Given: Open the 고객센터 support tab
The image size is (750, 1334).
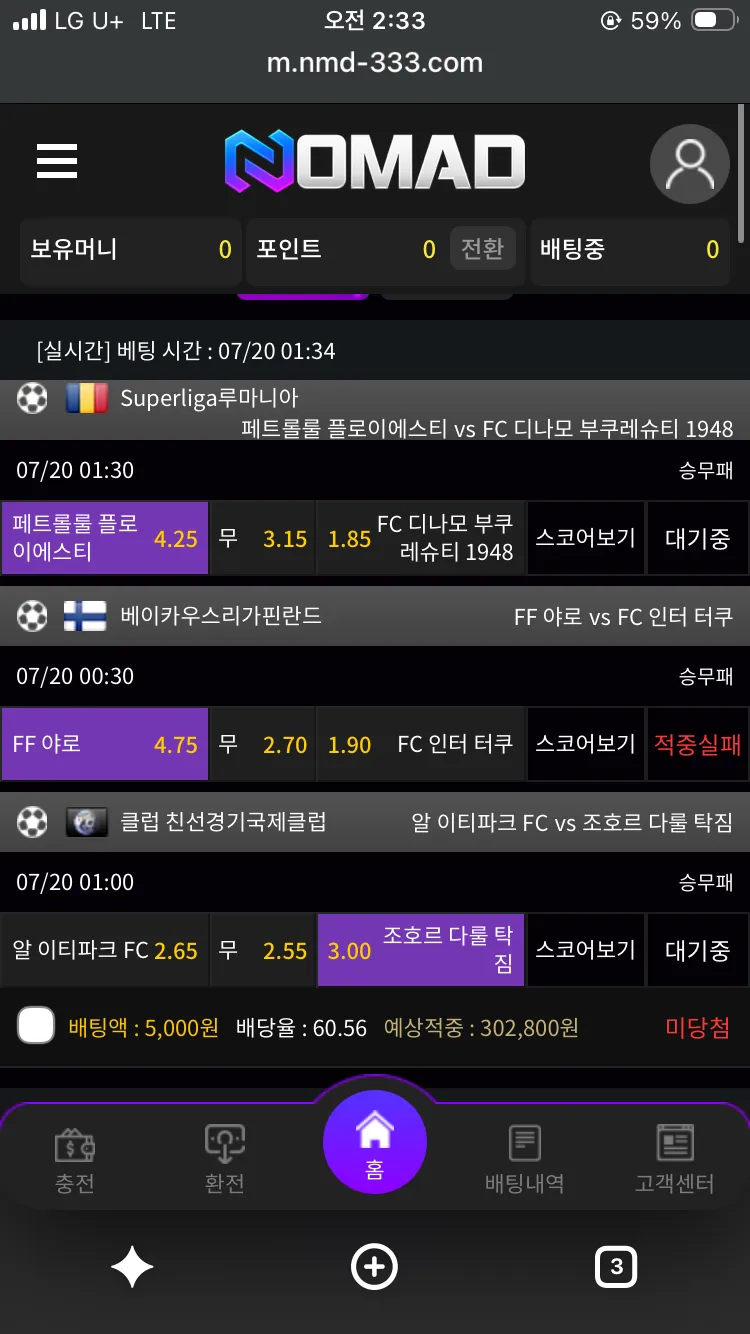Looking at the screenshot, I should (x=675, y=1160).
